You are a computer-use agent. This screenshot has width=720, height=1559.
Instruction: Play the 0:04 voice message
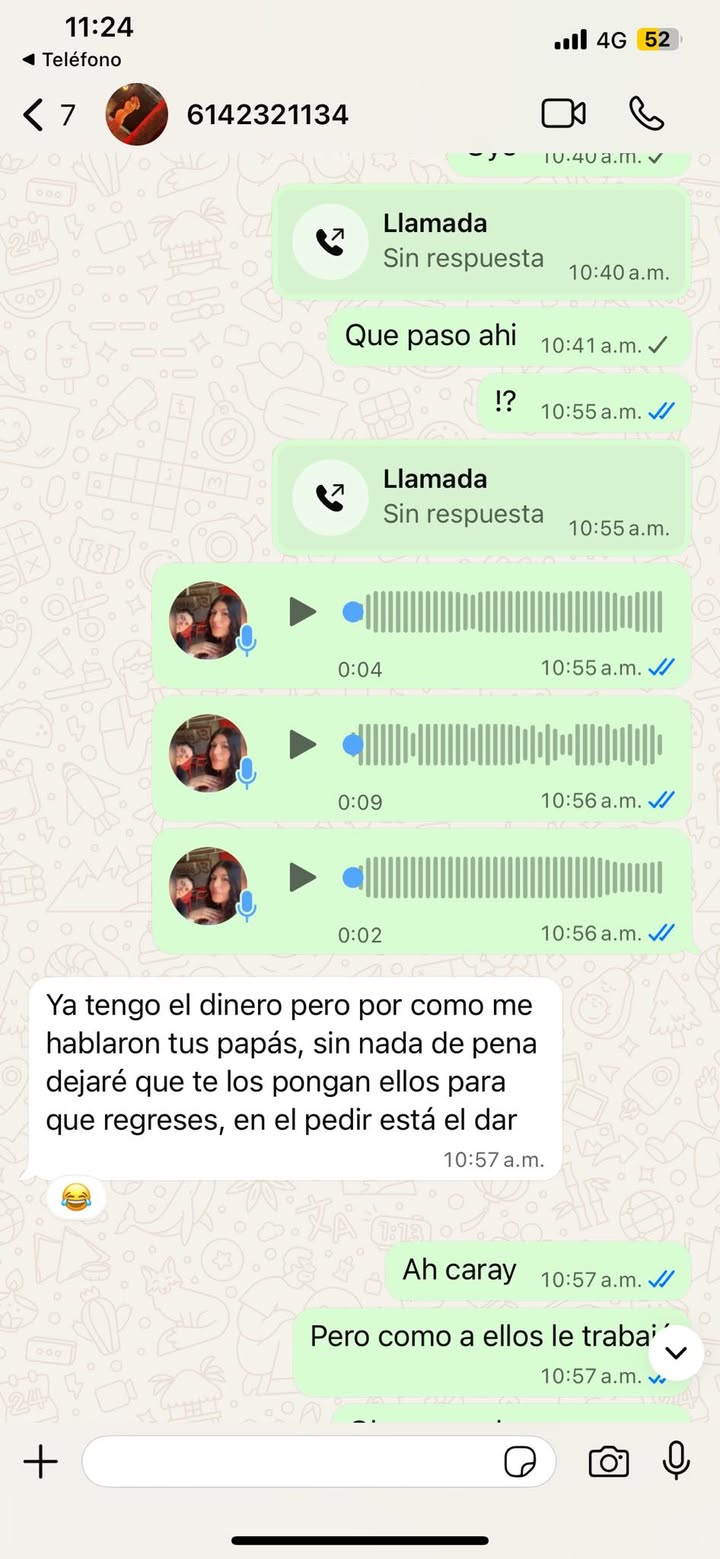(302, 611)
